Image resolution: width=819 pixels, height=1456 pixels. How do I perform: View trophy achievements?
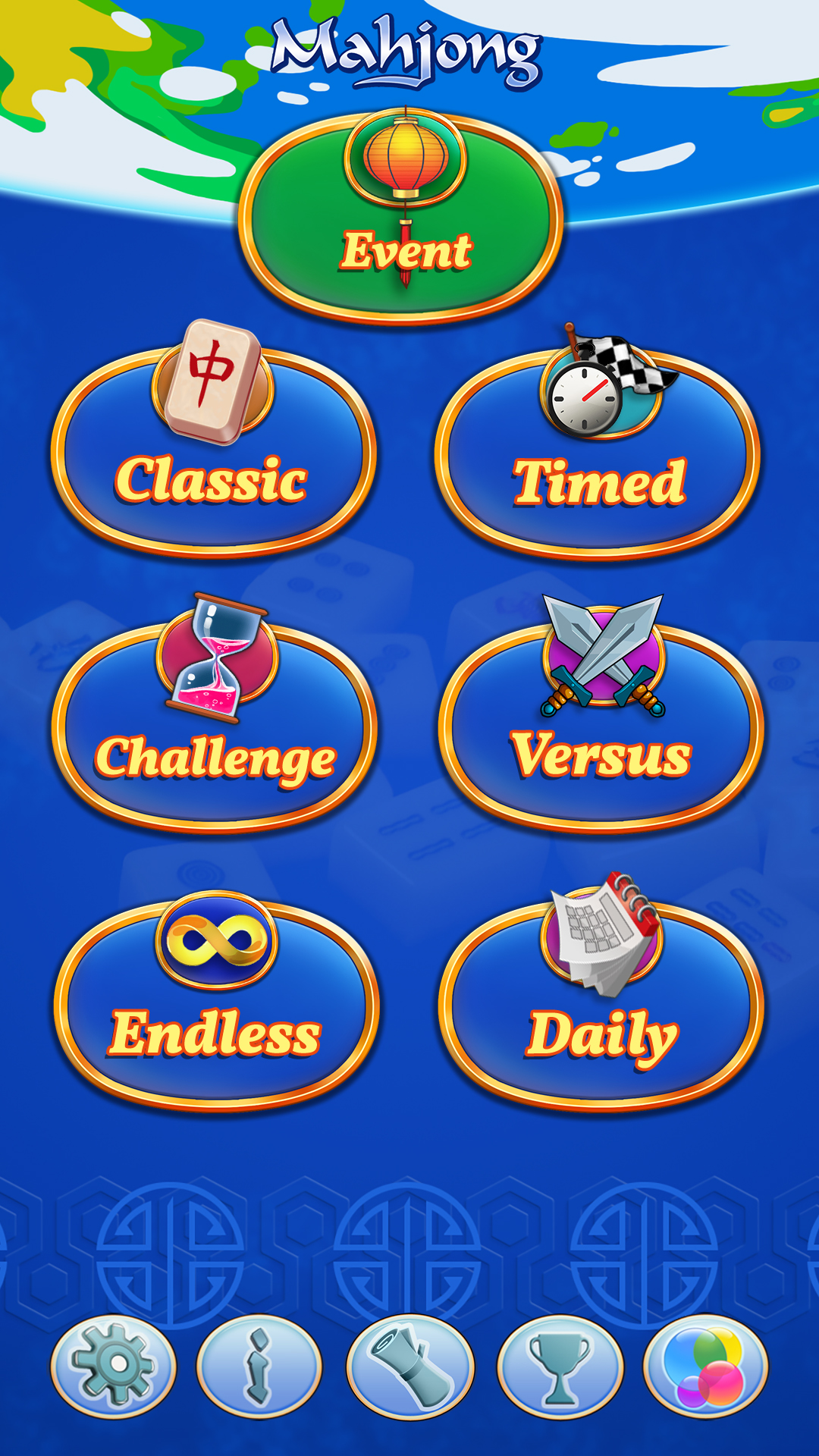click(560, 1365)
